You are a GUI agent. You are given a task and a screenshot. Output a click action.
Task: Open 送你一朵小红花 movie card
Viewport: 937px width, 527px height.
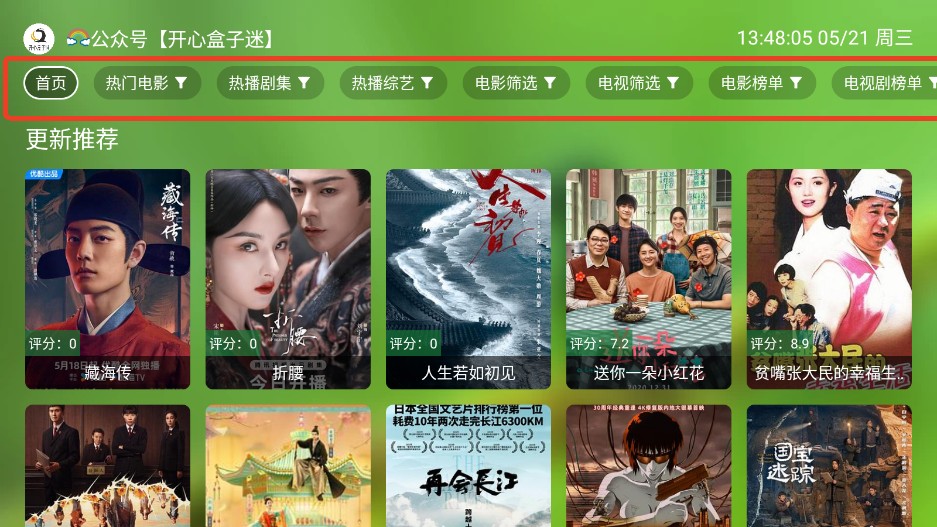(x=648, y=278)
